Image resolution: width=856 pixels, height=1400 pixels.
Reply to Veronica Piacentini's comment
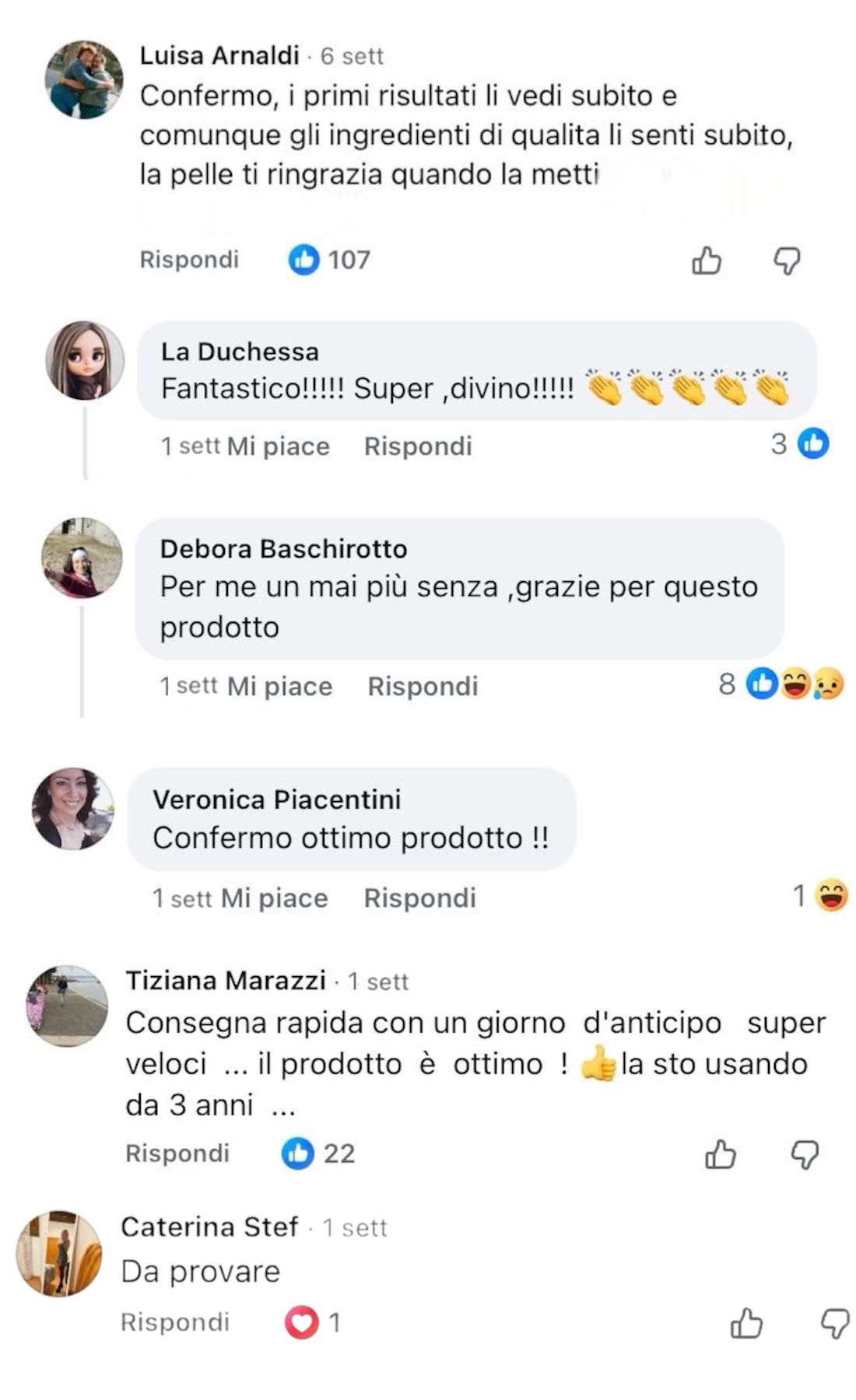(419, 898)
